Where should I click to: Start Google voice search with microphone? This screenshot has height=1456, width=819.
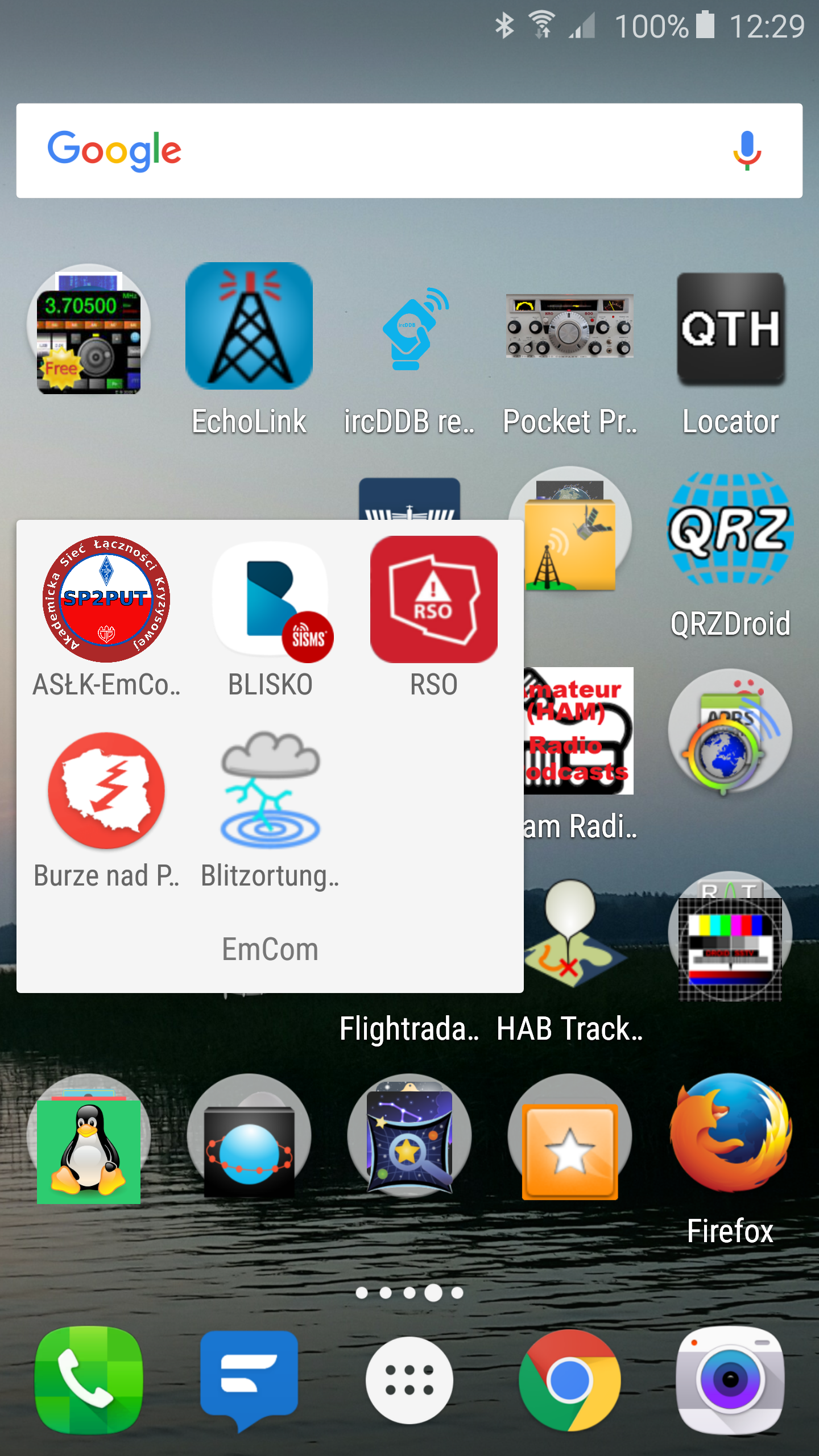coord(746,151)
